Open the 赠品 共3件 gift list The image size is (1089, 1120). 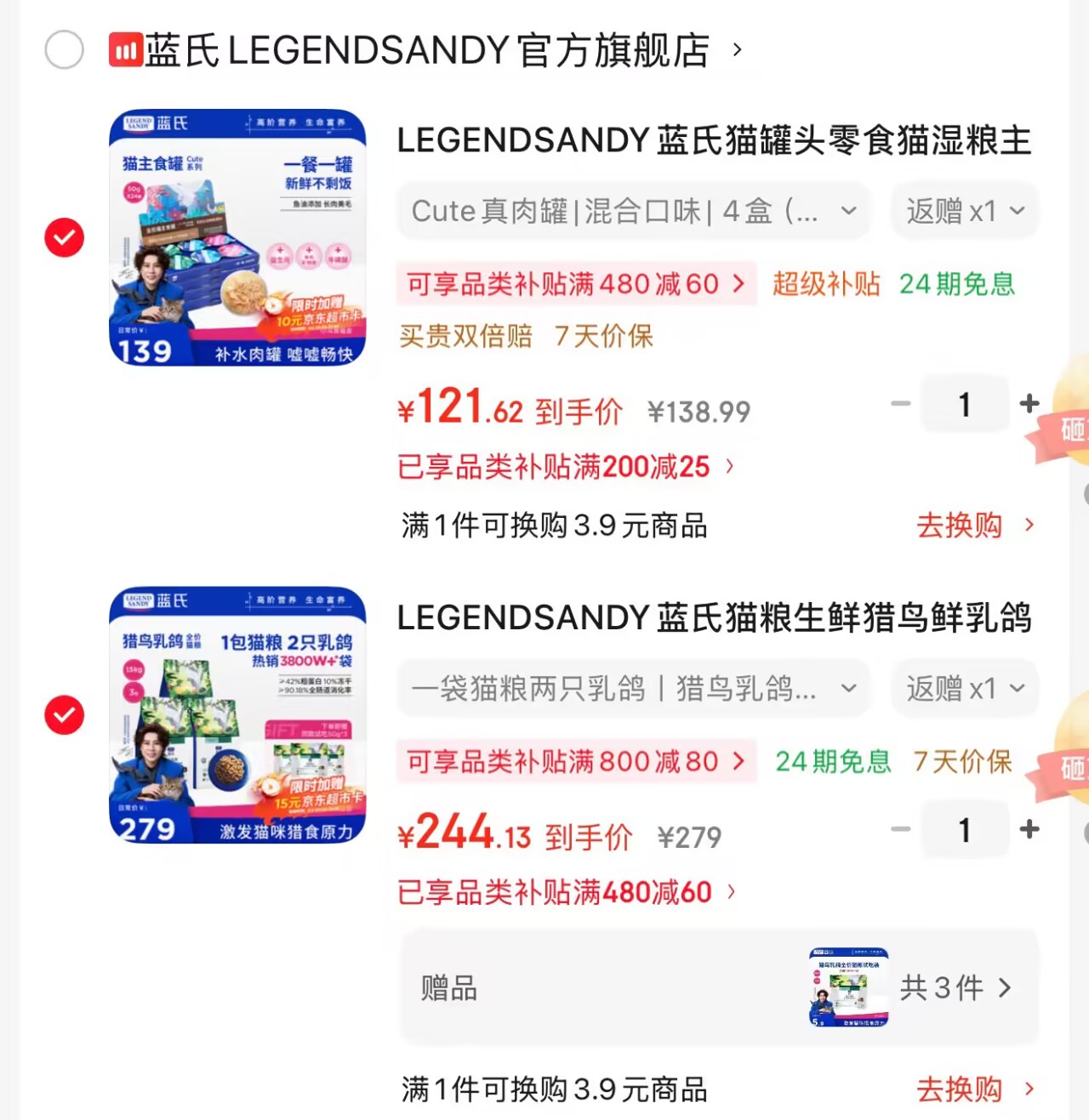720,987
